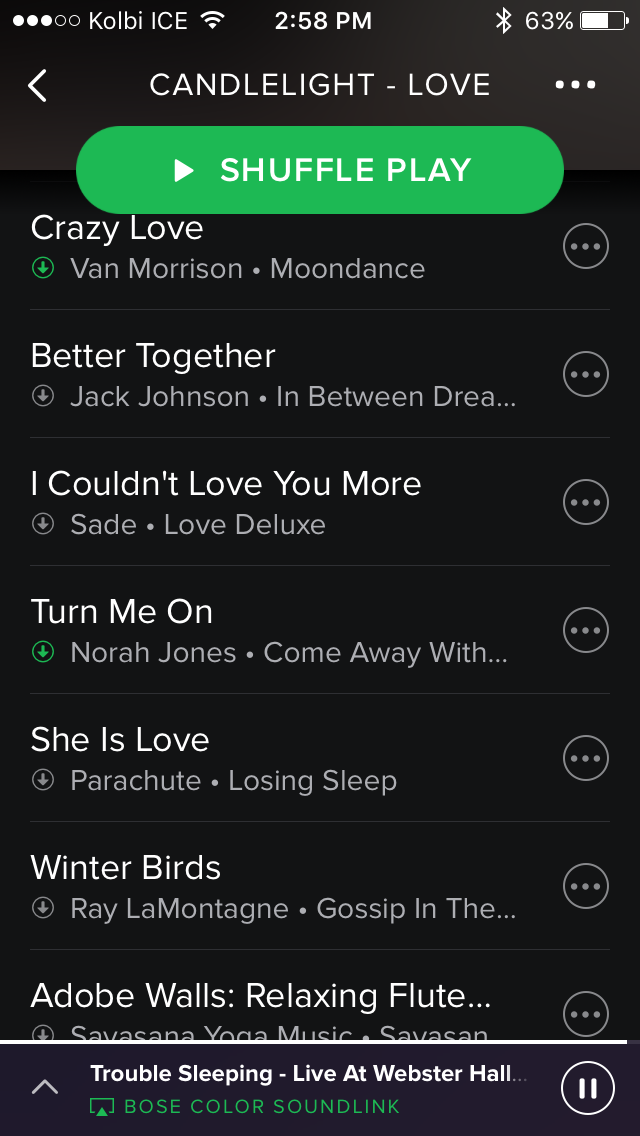
Task: Open more options for Better Together
Action: [x=586, y=374]
